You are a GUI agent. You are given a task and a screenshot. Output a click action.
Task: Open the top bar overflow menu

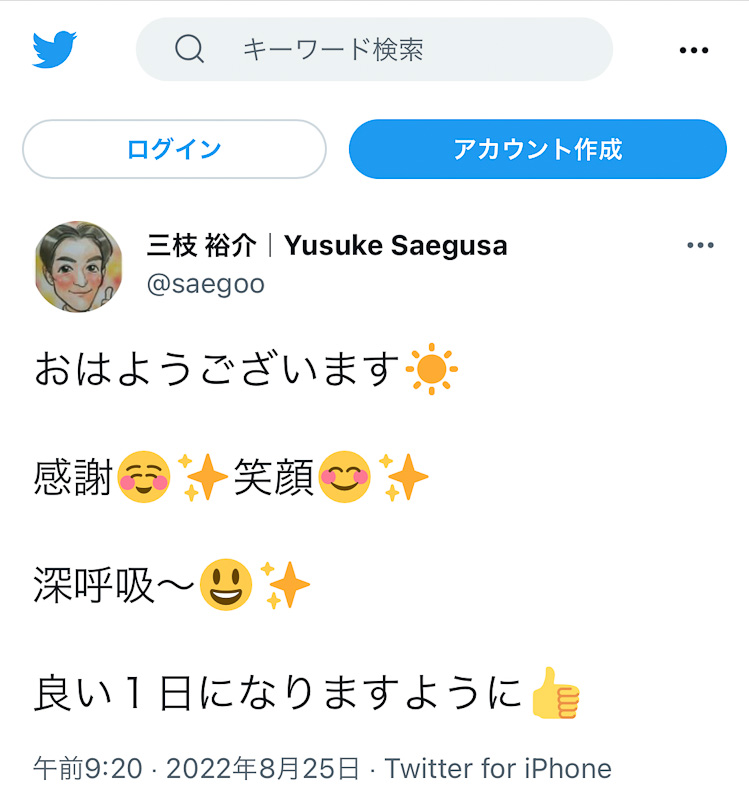coord(693,50)
